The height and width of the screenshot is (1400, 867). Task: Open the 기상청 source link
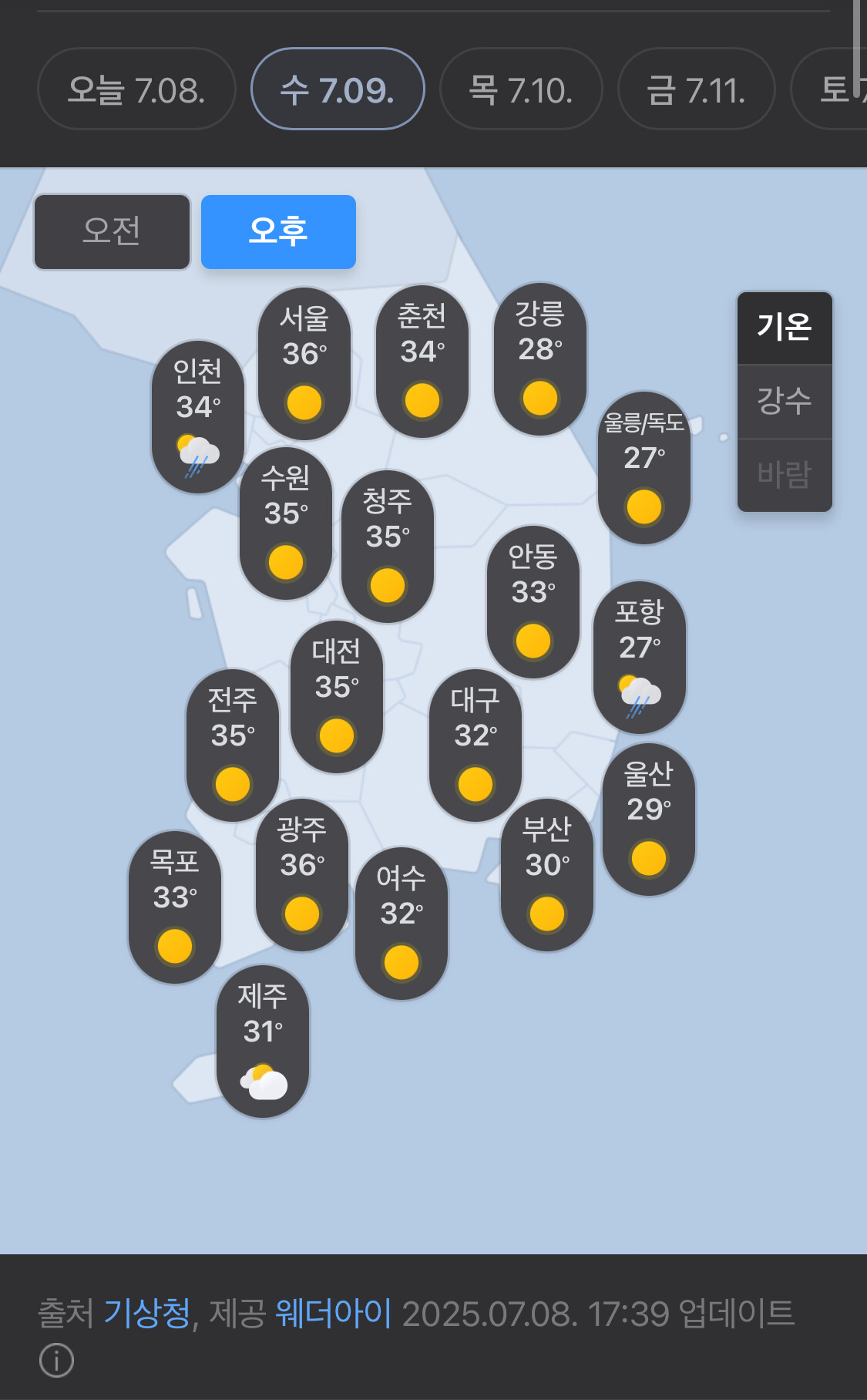tap(147, 1313)
